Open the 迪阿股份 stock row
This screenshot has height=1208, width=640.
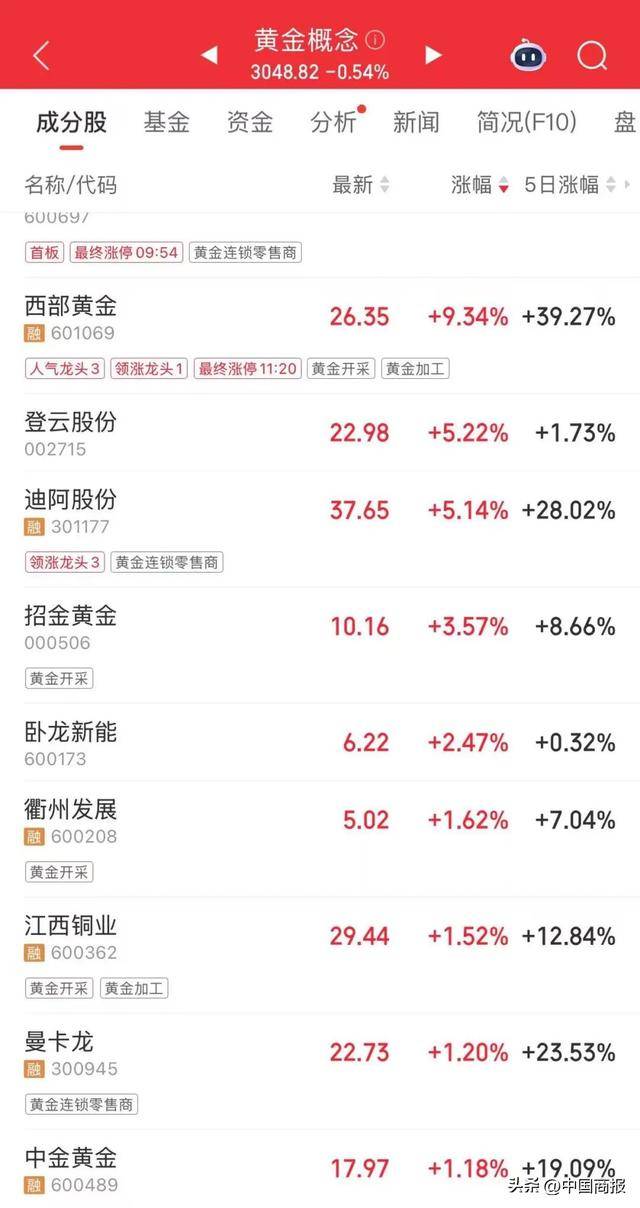pyautogui.click(x=320, y=529)
